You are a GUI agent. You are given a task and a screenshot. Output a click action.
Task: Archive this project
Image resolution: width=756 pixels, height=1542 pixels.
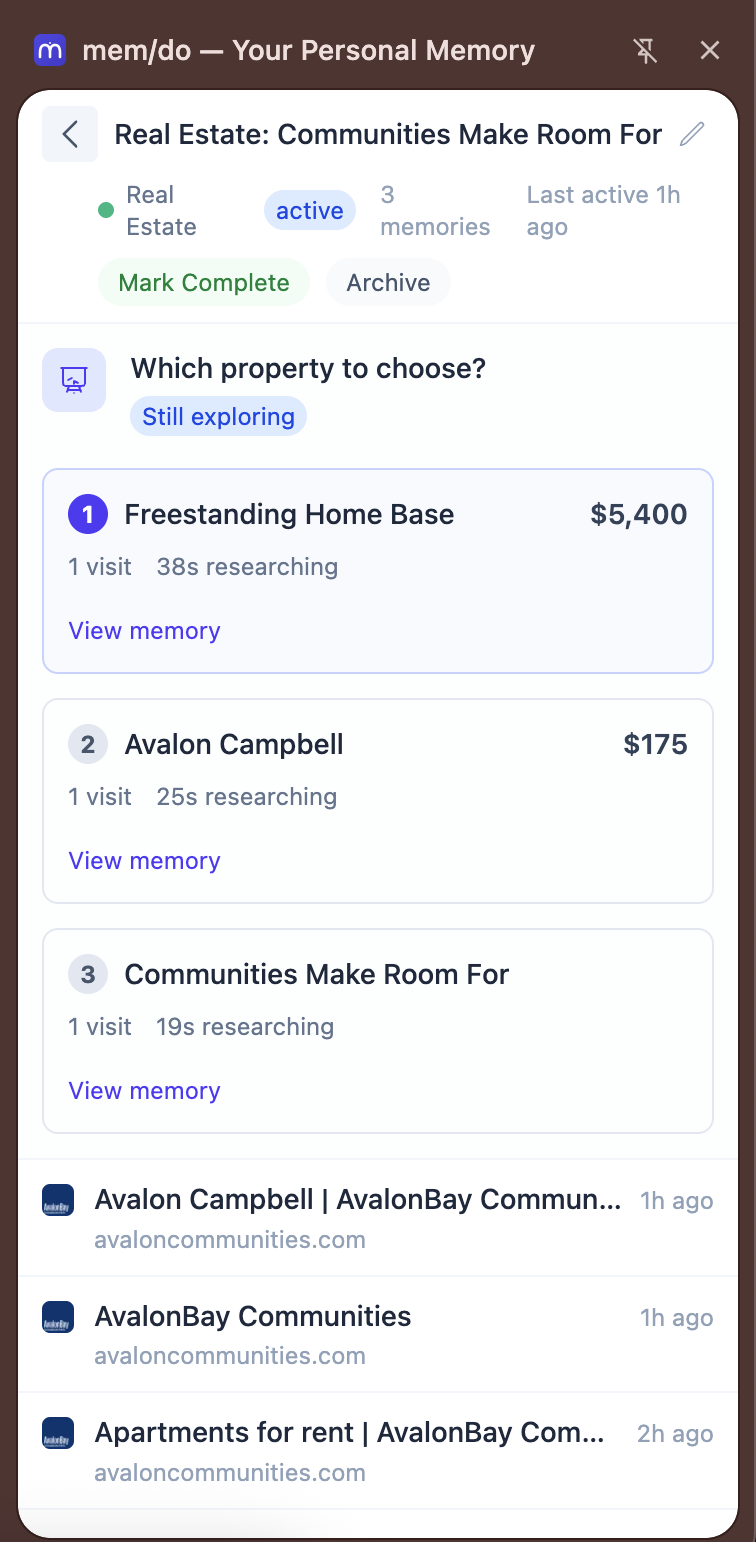coord(388,283)
